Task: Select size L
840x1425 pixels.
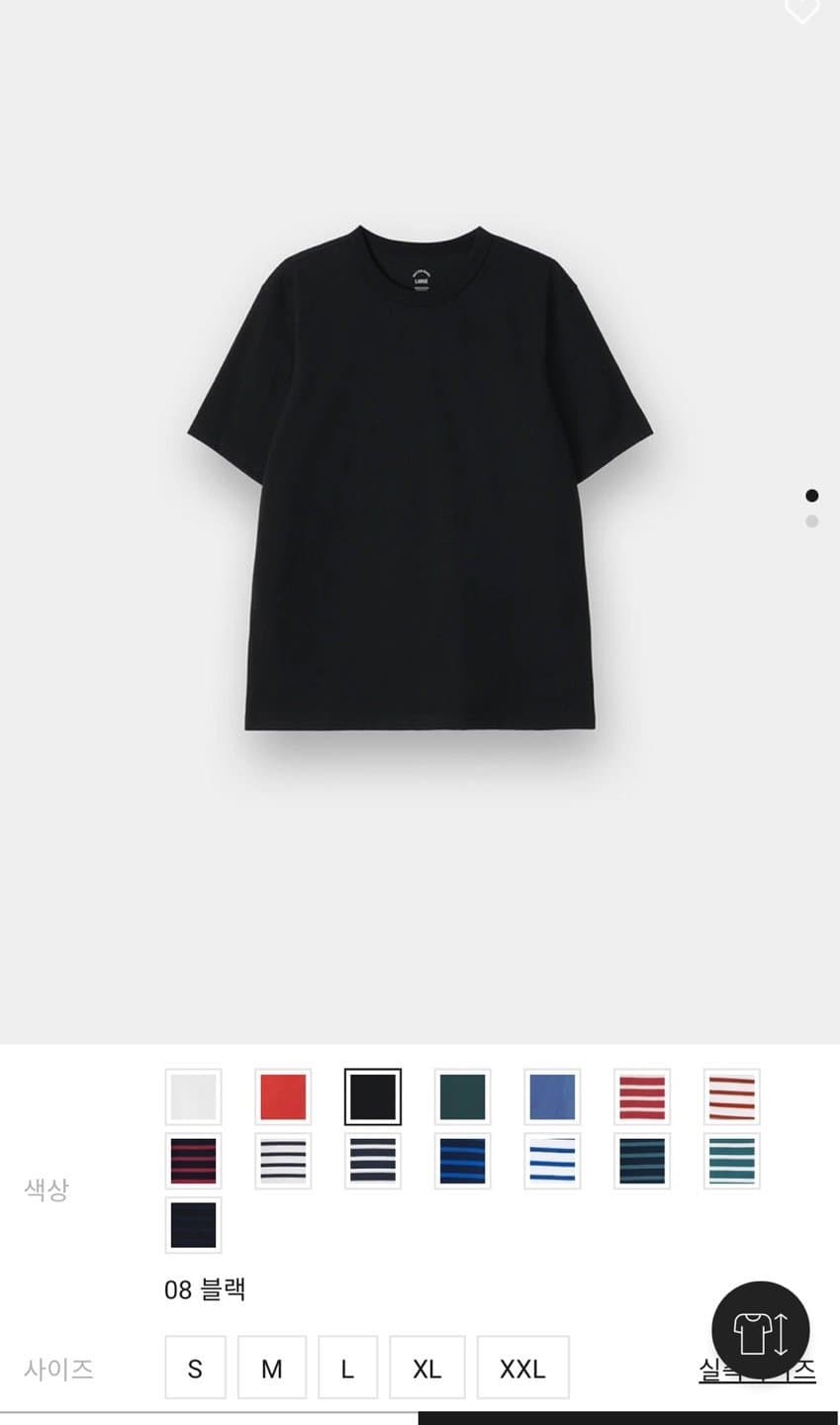Action: tap(347, 1368)
